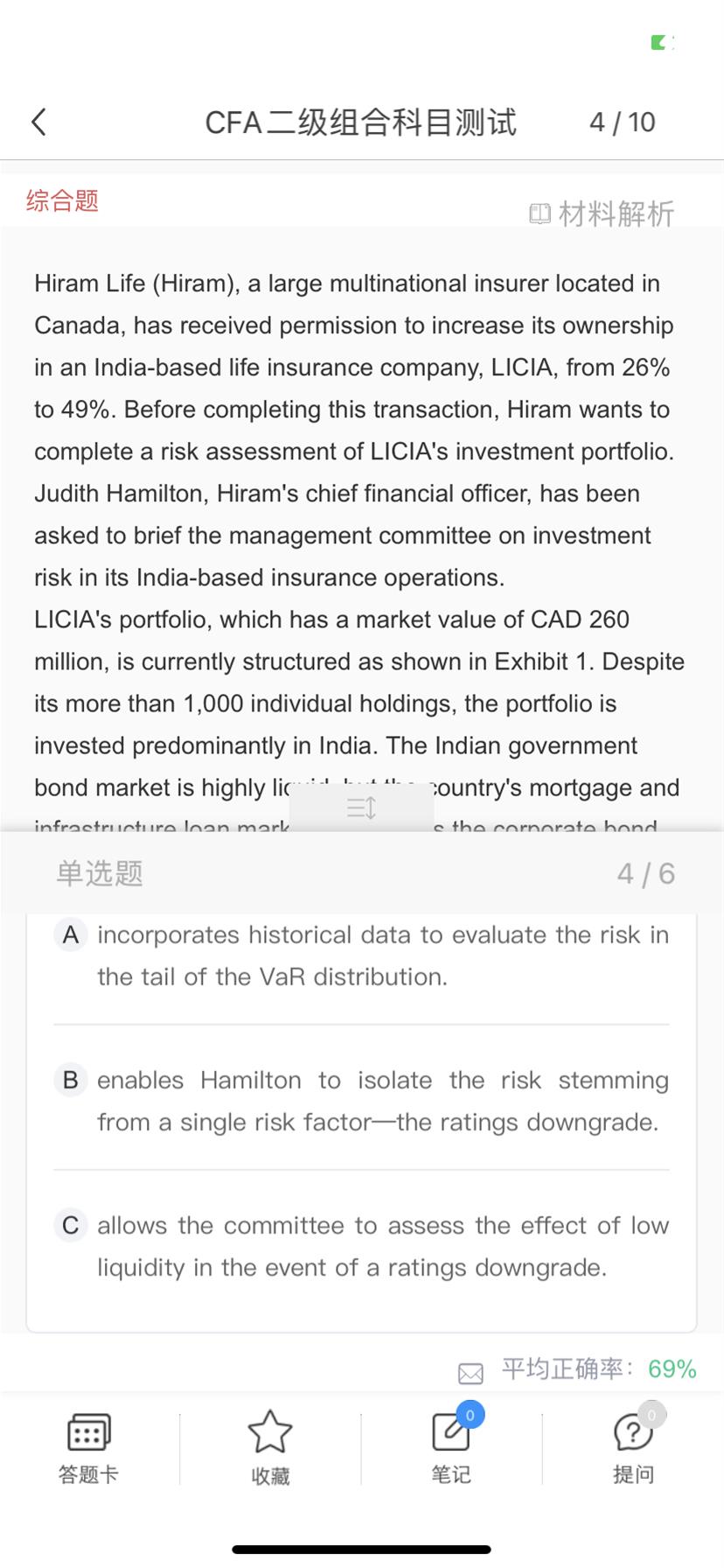Tap the panel resize handle
The width and height of the screenshot is (724, 1568).
361,808
